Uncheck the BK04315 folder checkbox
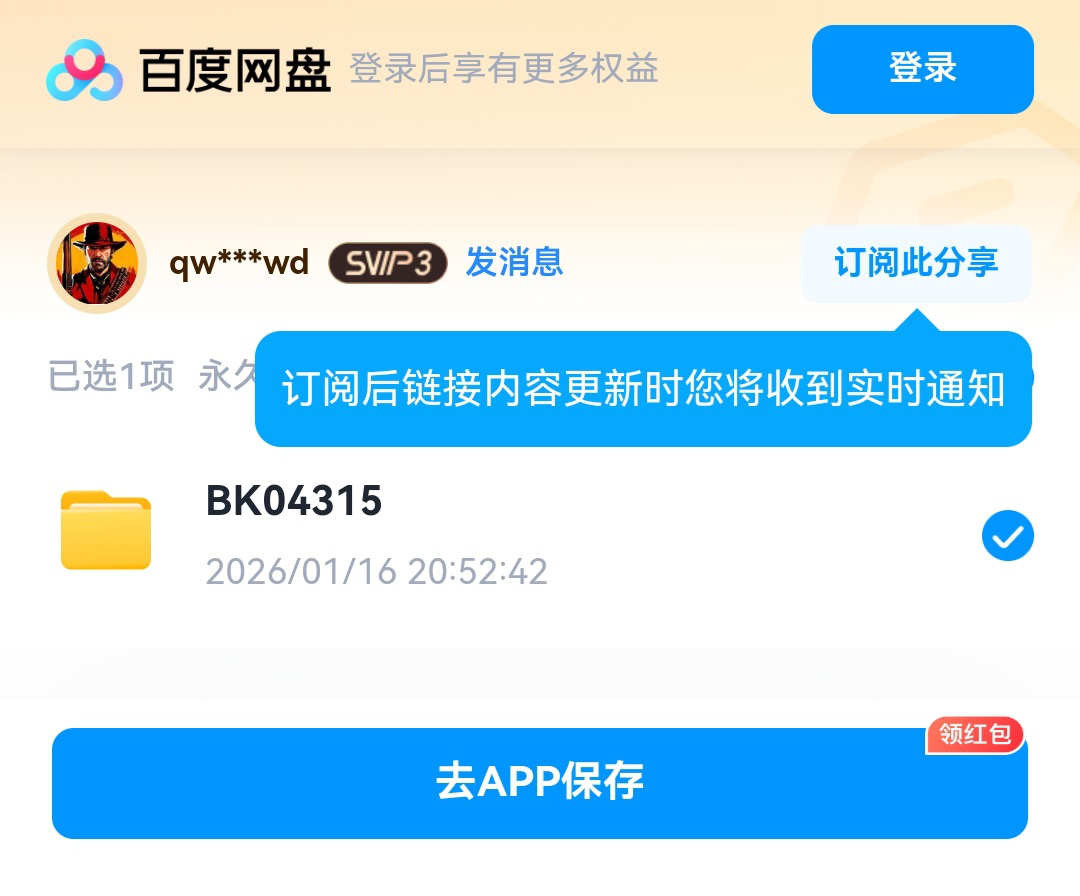1080x896 pixels. click(x=1007, y=537)
